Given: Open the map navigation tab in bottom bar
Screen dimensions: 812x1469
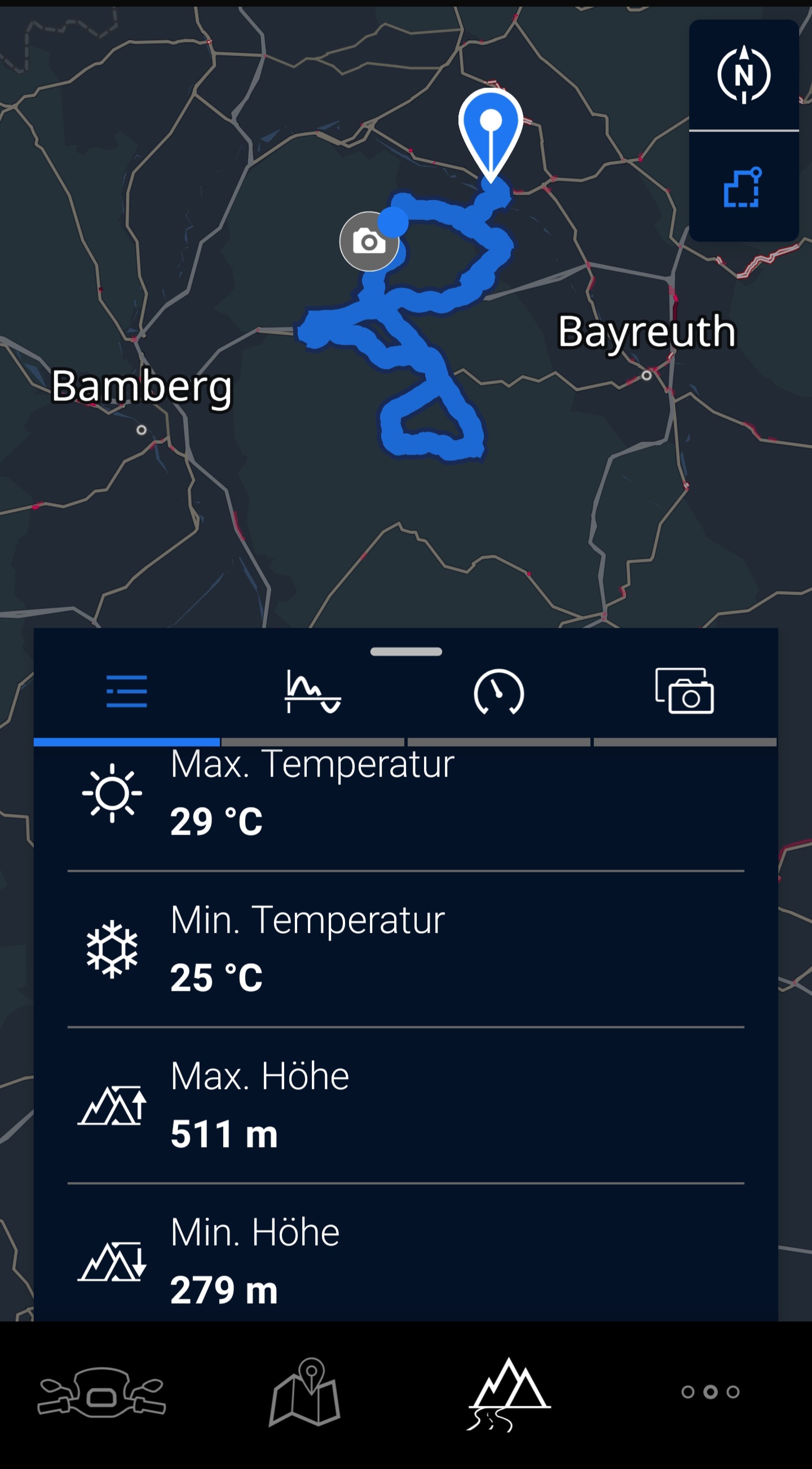Looking at the screenshot, I should tap(304, 1391).
